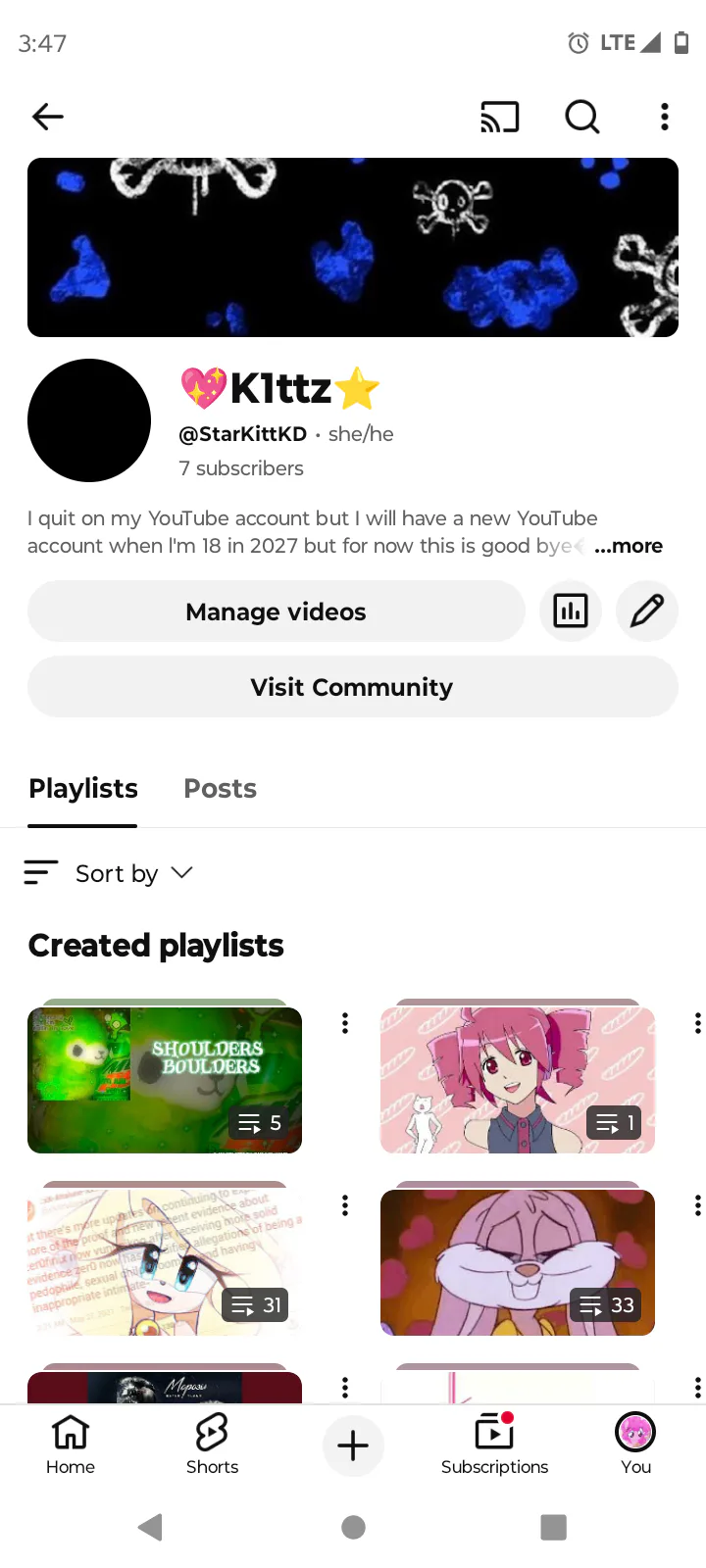
Task: Open the top overflow menu
Action: tap(665, 118)
